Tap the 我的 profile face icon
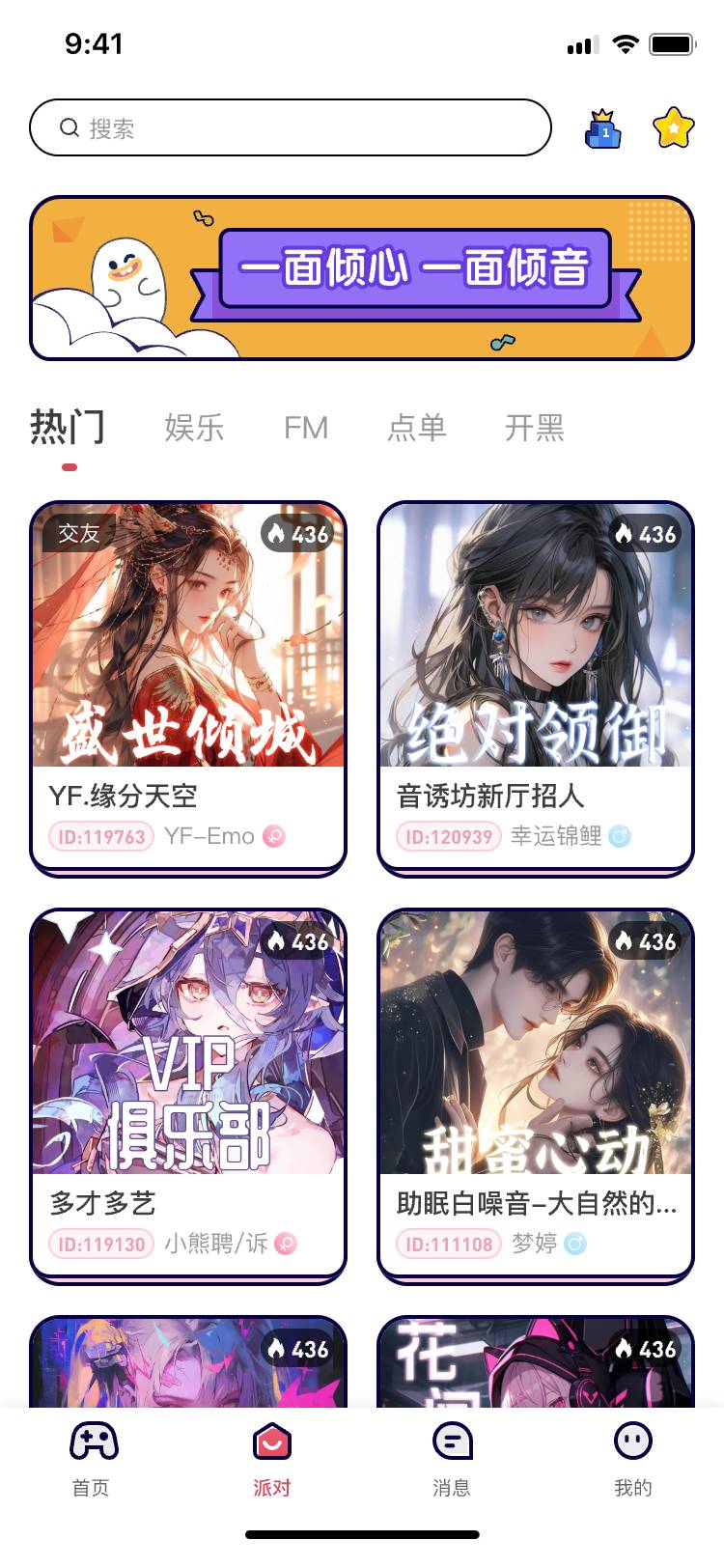 click(632, 1442)
